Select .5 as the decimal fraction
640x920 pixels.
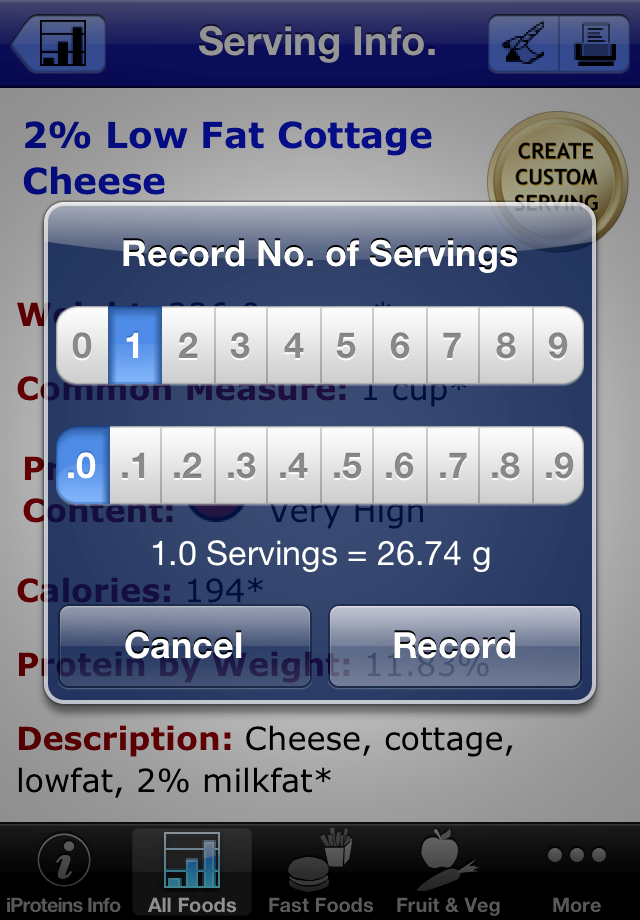click(x=346, y=466)
